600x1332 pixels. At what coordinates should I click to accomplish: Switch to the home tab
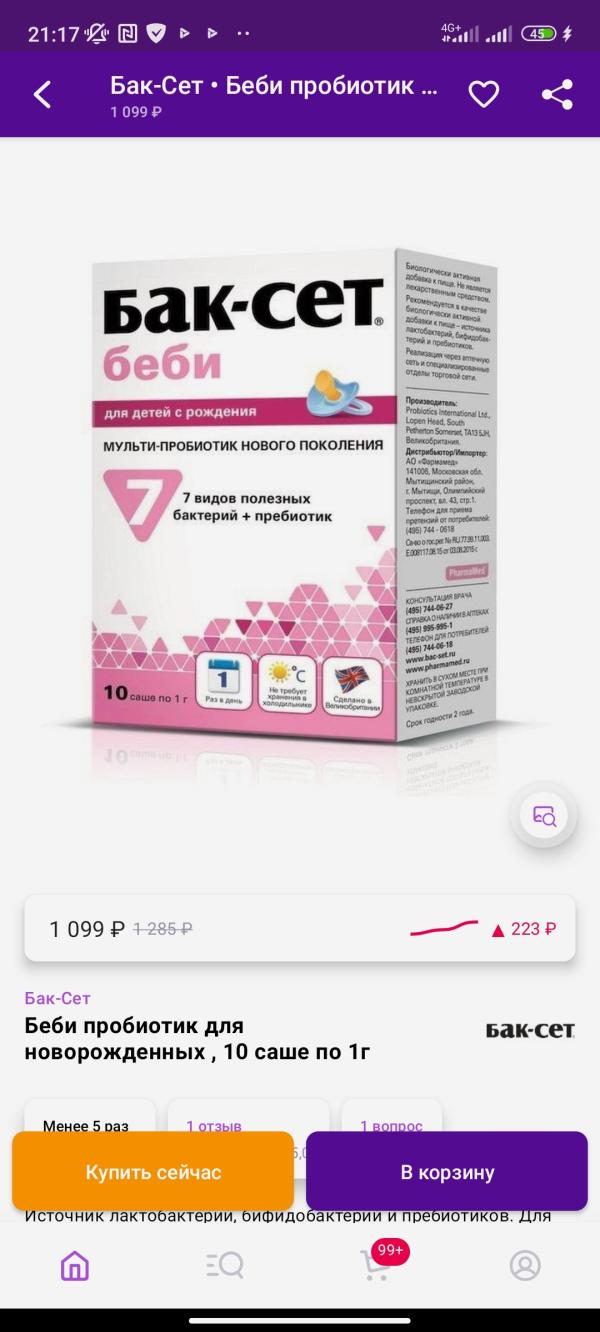[x=75, y=1265]
